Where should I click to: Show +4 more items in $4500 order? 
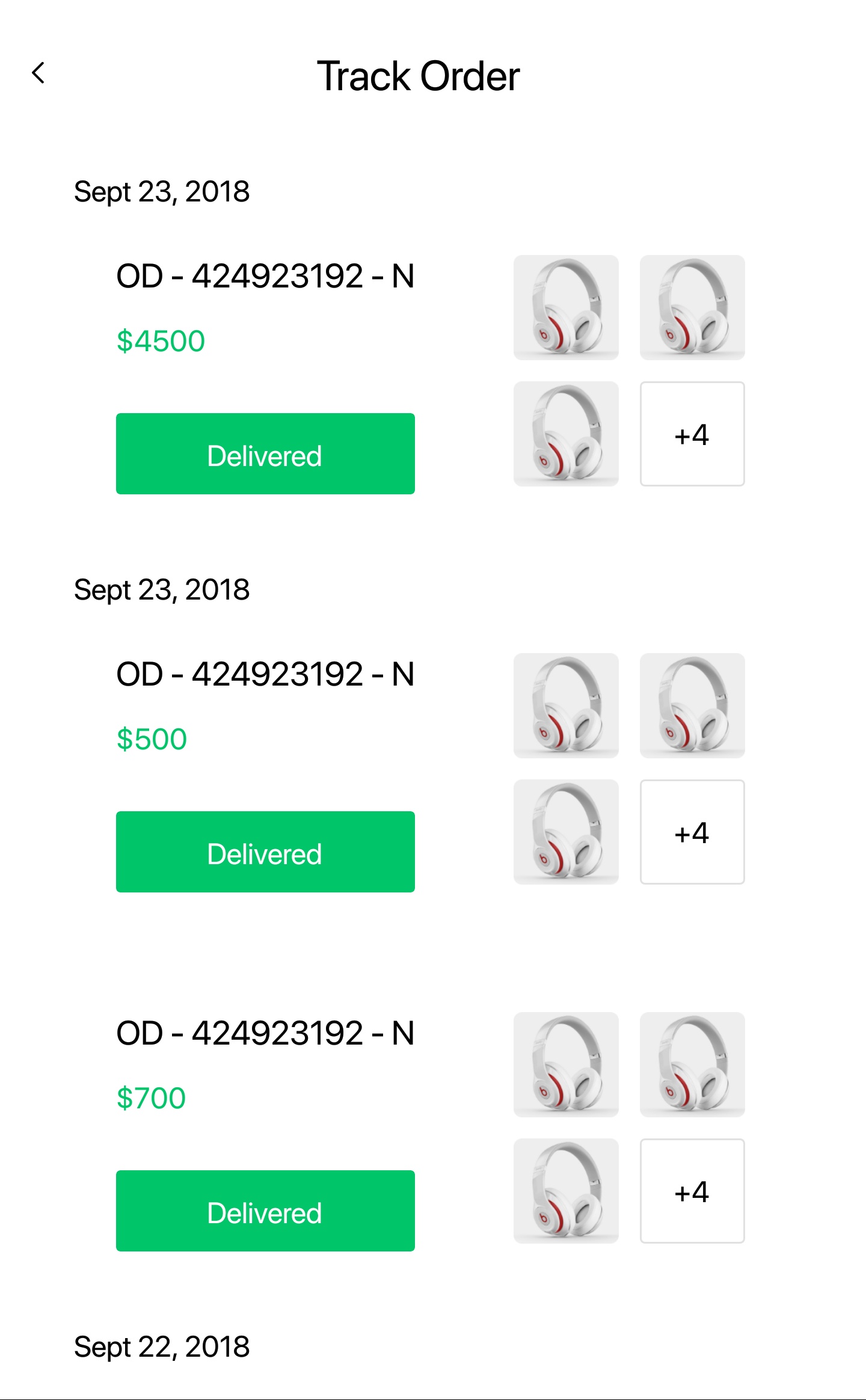pos(692,434)
